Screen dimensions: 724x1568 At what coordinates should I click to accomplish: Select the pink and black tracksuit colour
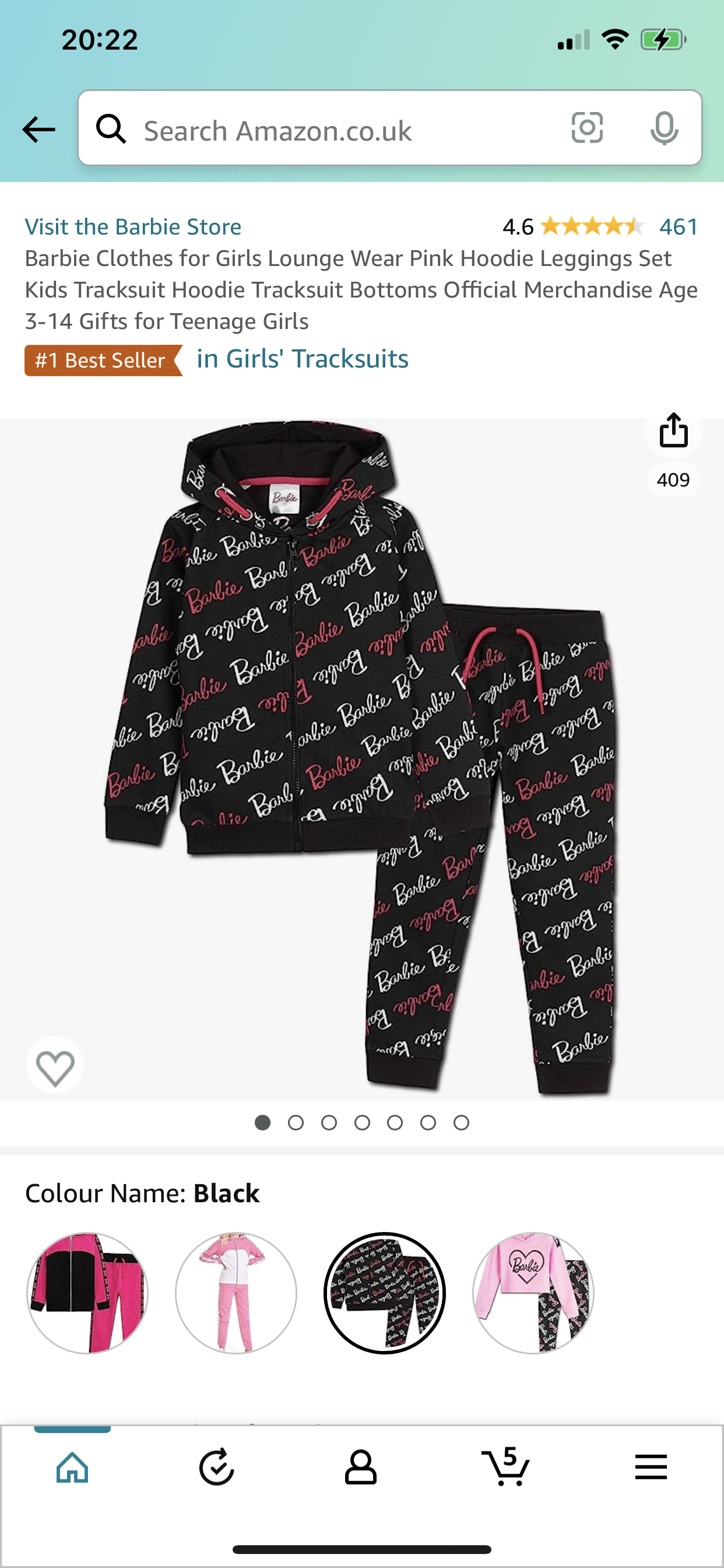coord(87,1293)
